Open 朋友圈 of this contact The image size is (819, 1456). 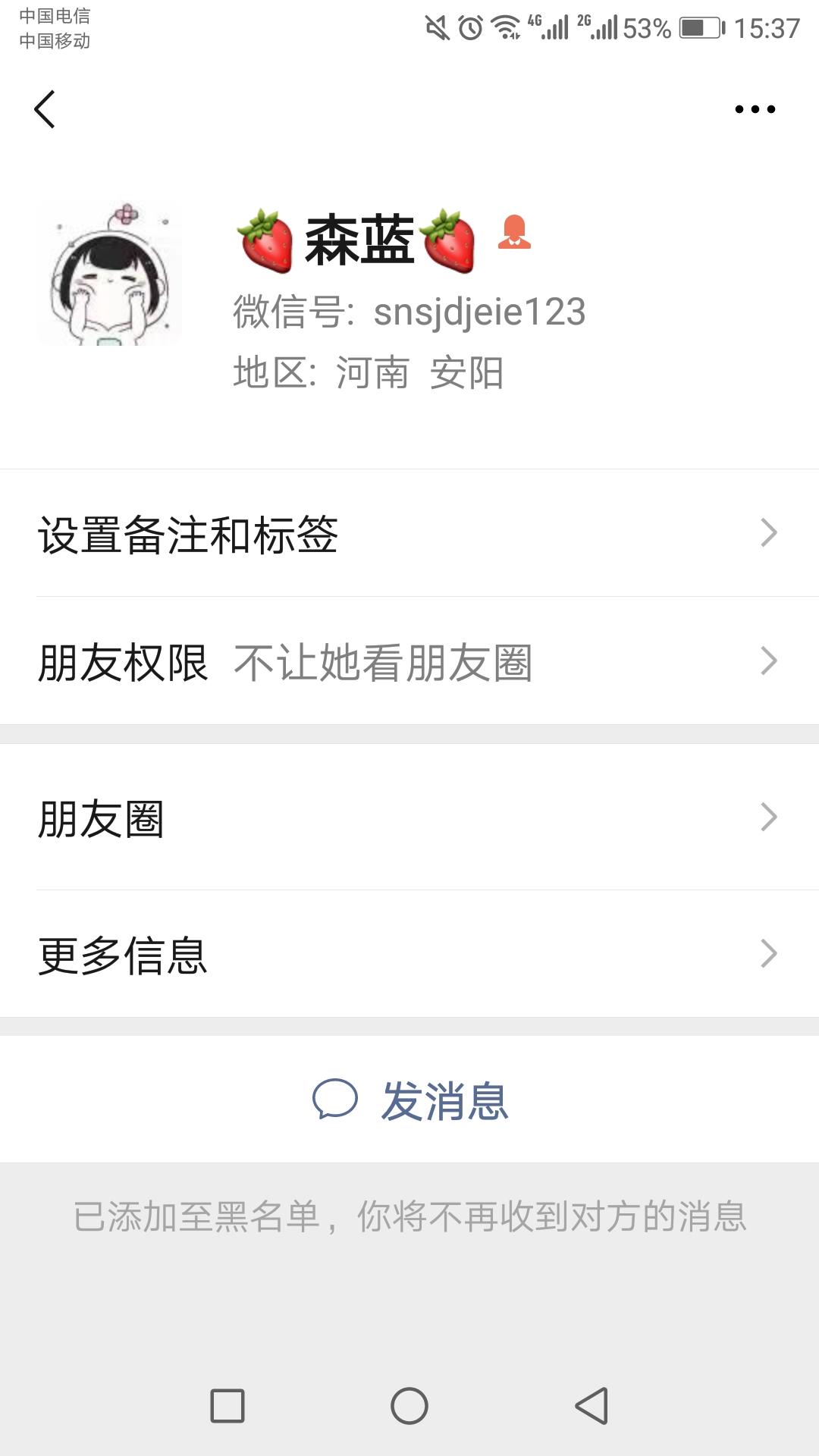click(409, 817)
